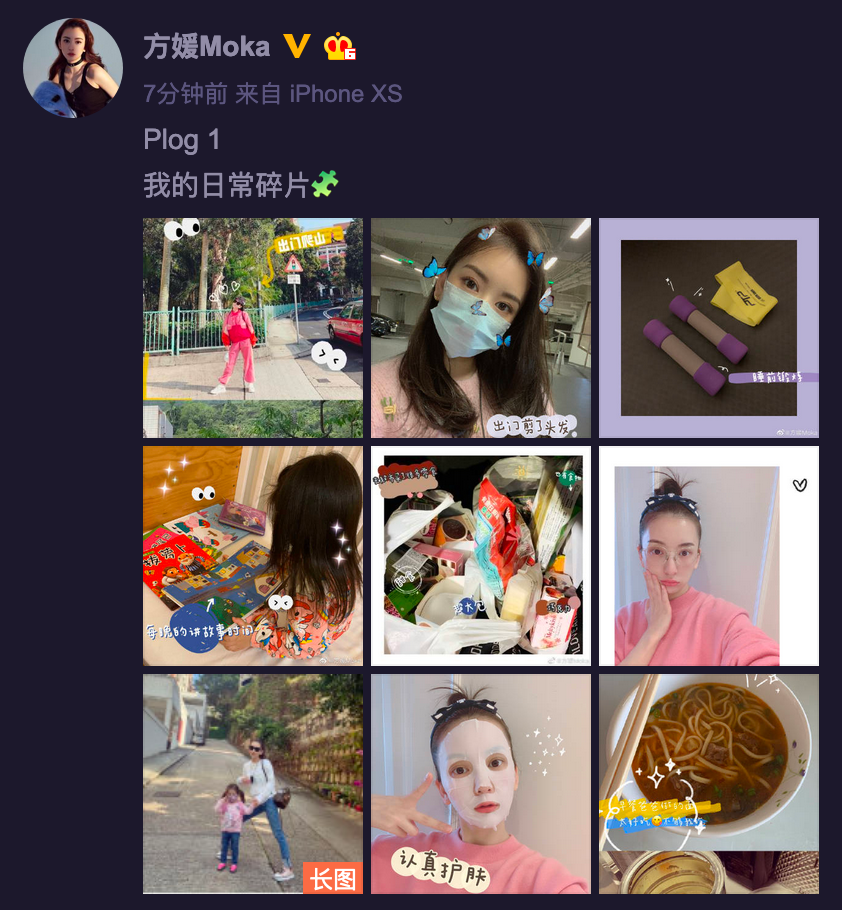Open the purple dumbbells photo
The height and width of the screenshot is (911, 842).
[x=709, y=328]
